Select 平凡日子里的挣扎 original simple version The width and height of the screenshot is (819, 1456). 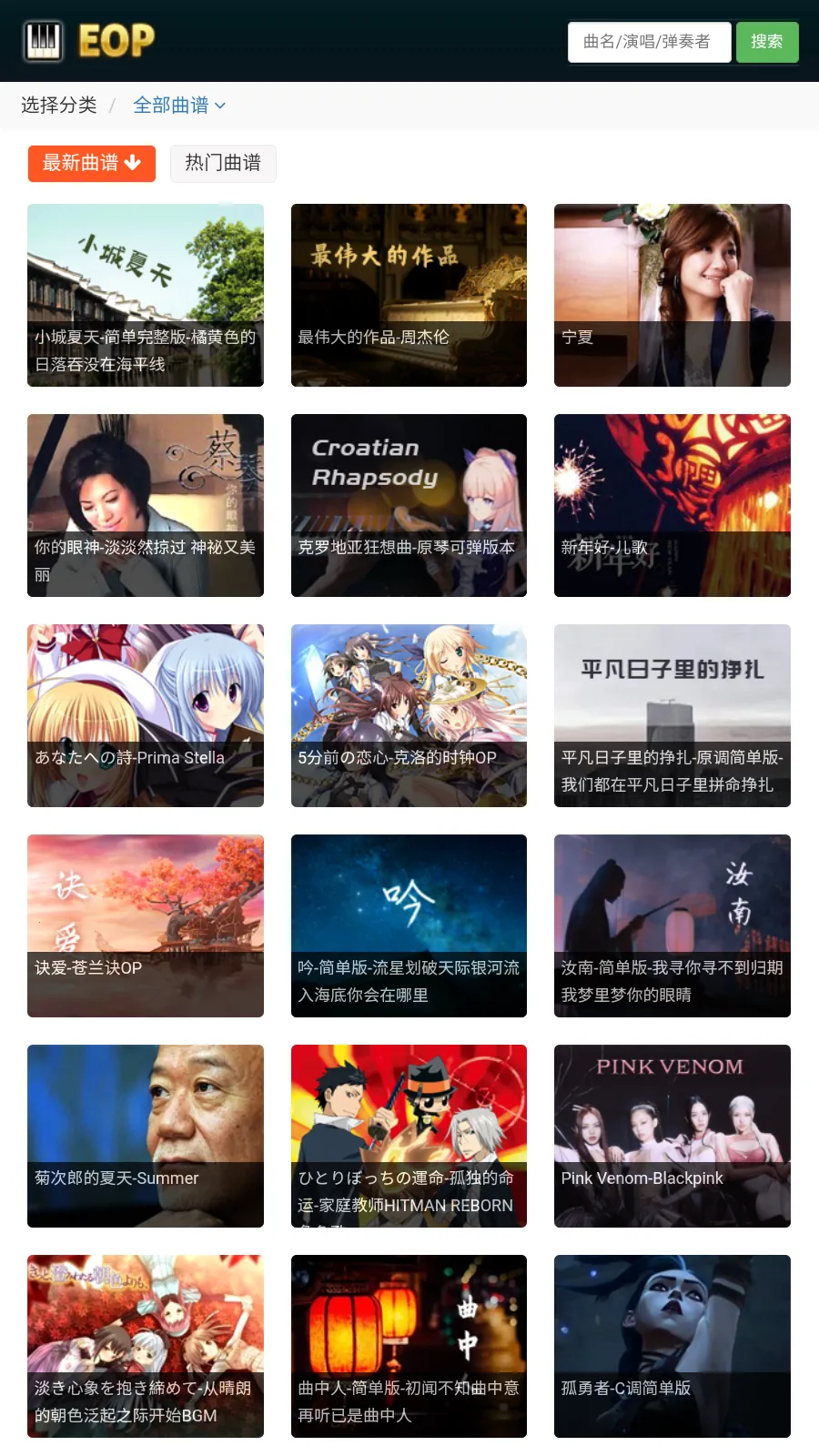[672, 715]
